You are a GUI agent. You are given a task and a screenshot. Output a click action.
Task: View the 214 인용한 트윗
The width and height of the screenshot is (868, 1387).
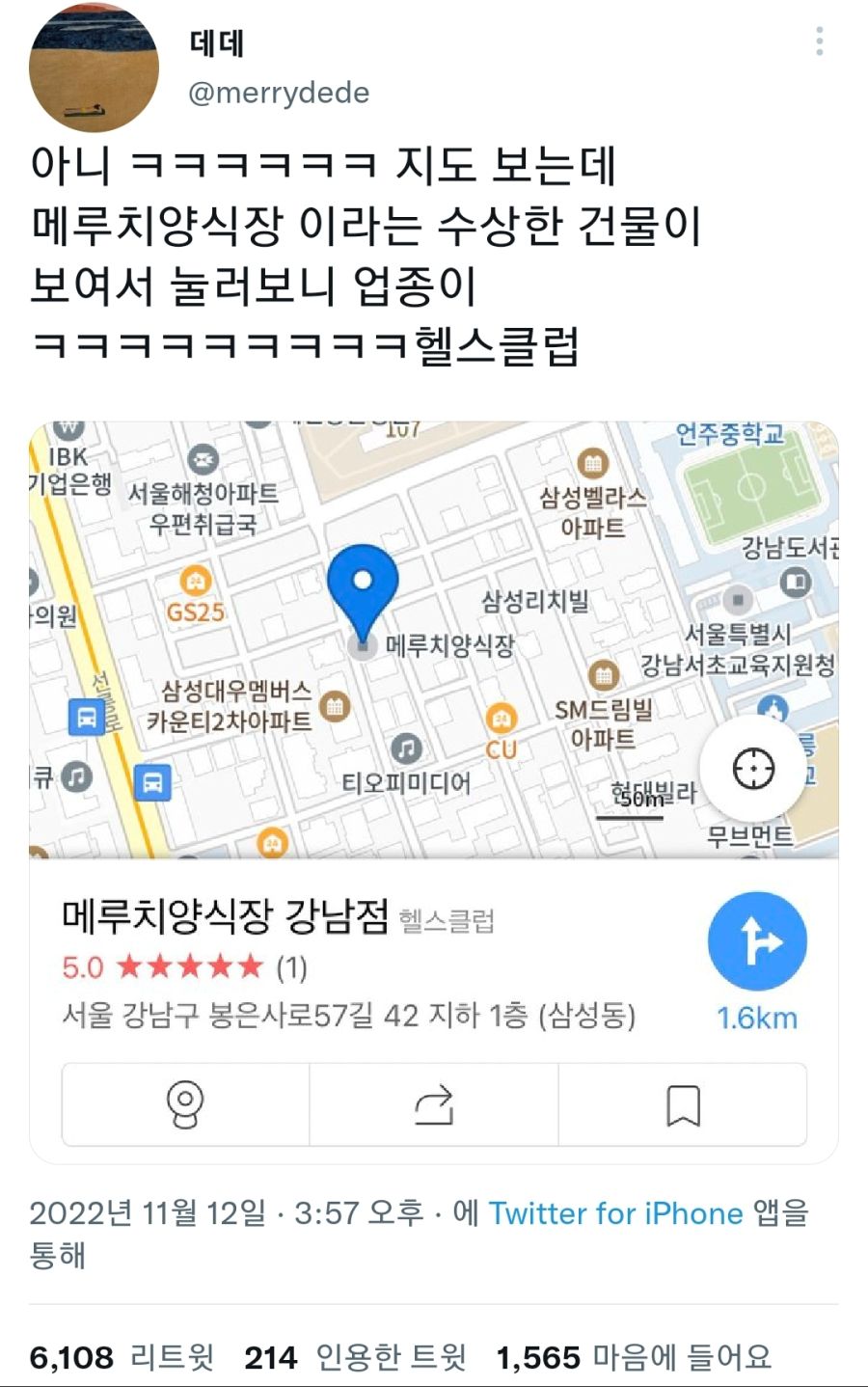coord(355,1357)
